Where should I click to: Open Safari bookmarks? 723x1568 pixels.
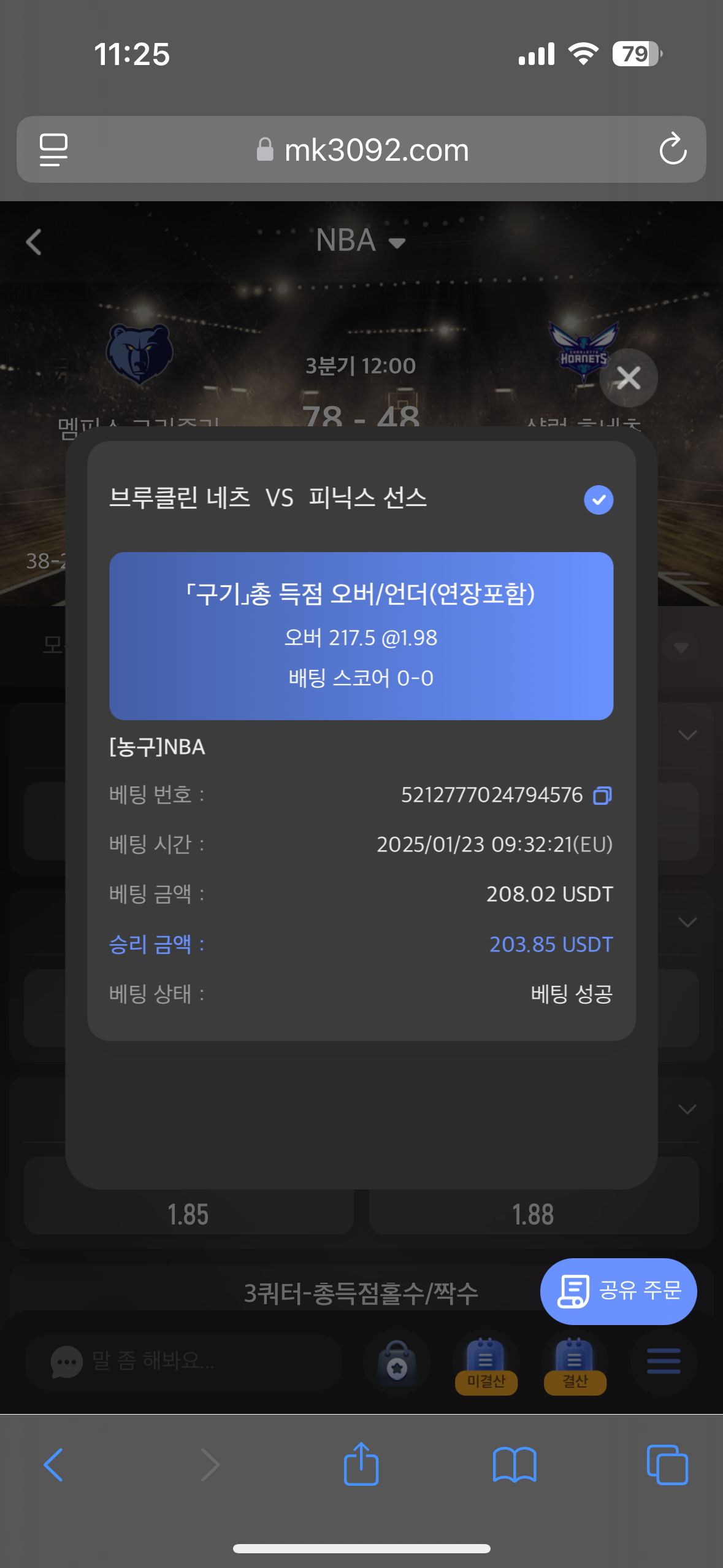pyautogui.click(x=515, y=1465)
